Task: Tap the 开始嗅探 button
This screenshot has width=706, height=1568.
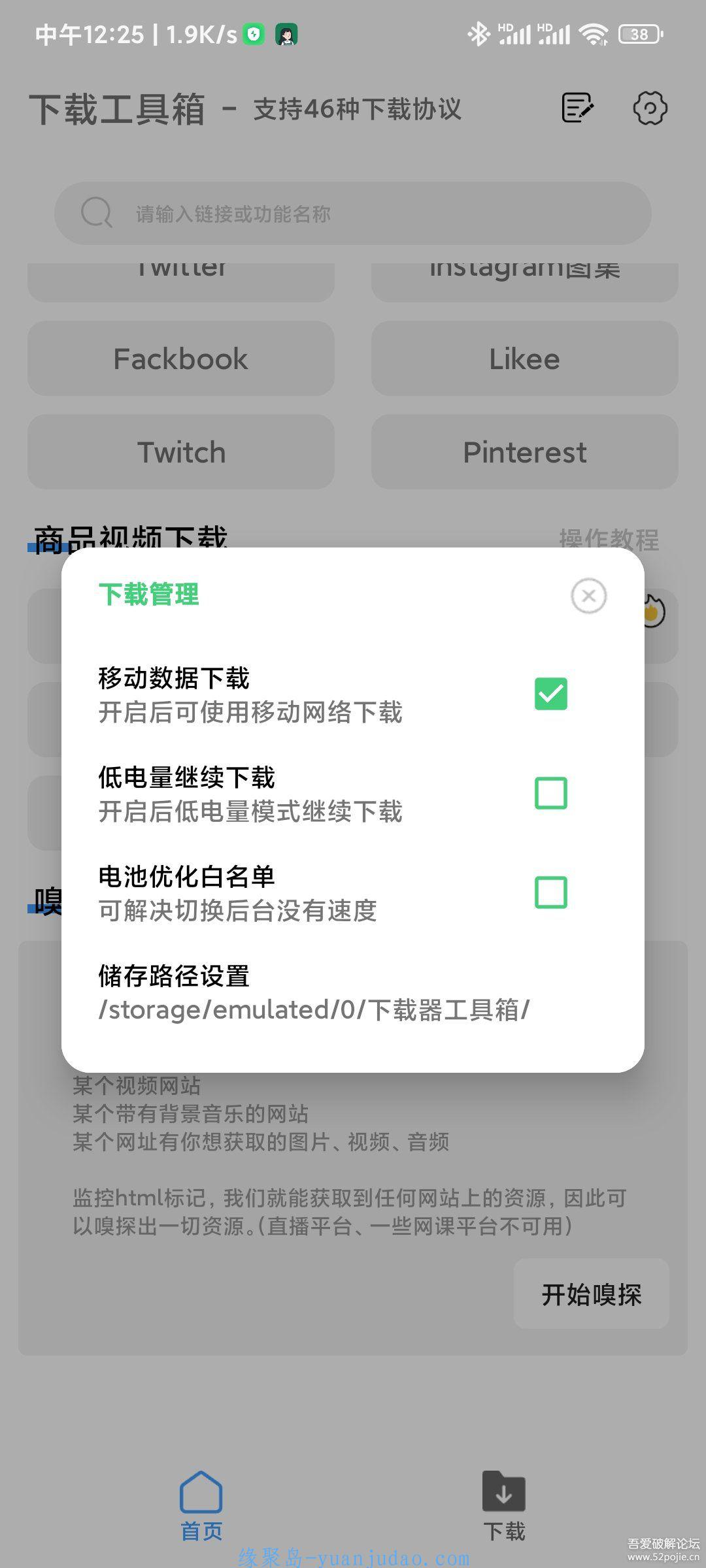Action: pyautogui.click(x=592, y=1294)
